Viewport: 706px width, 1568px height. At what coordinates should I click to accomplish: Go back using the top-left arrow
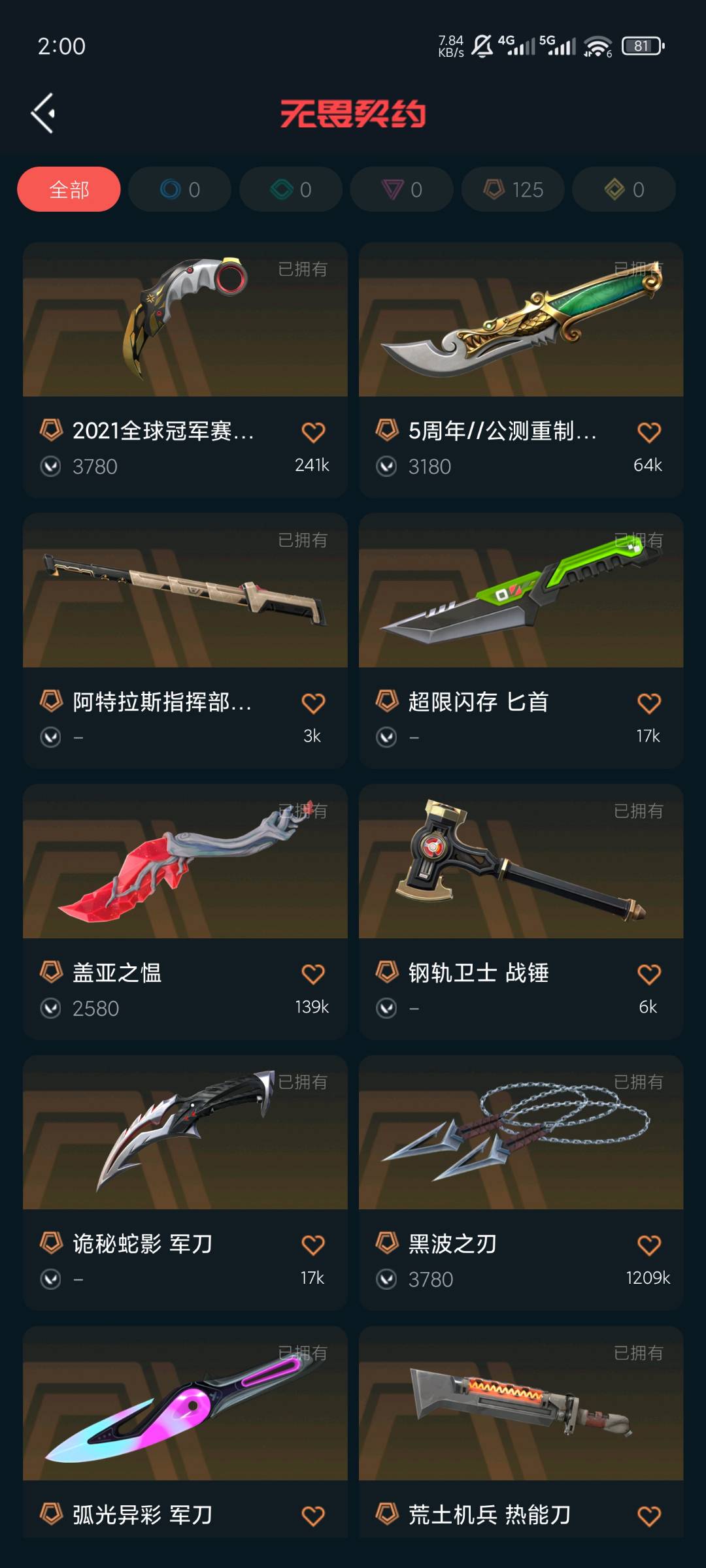pos(43,113)
